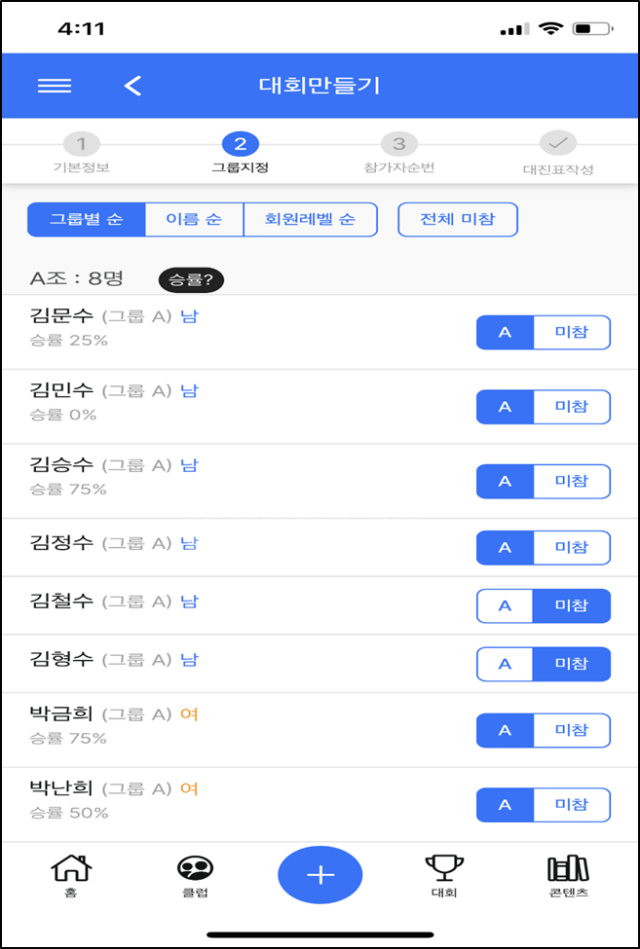Mark 박금희 as 미참
This screenshot has width=640, height=949.
click(571, 730)
